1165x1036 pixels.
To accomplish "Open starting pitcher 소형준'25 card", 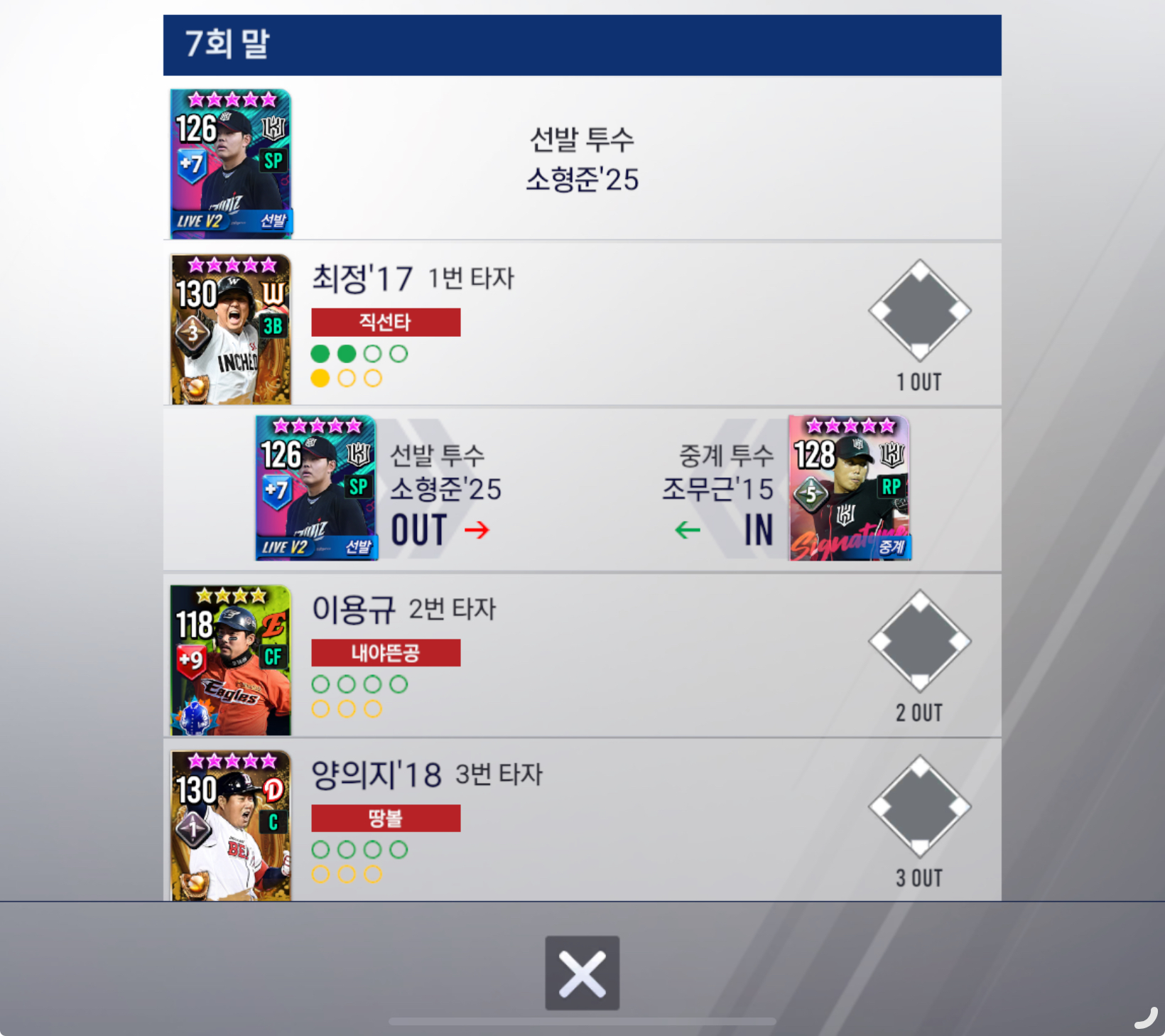I will 231,163.
